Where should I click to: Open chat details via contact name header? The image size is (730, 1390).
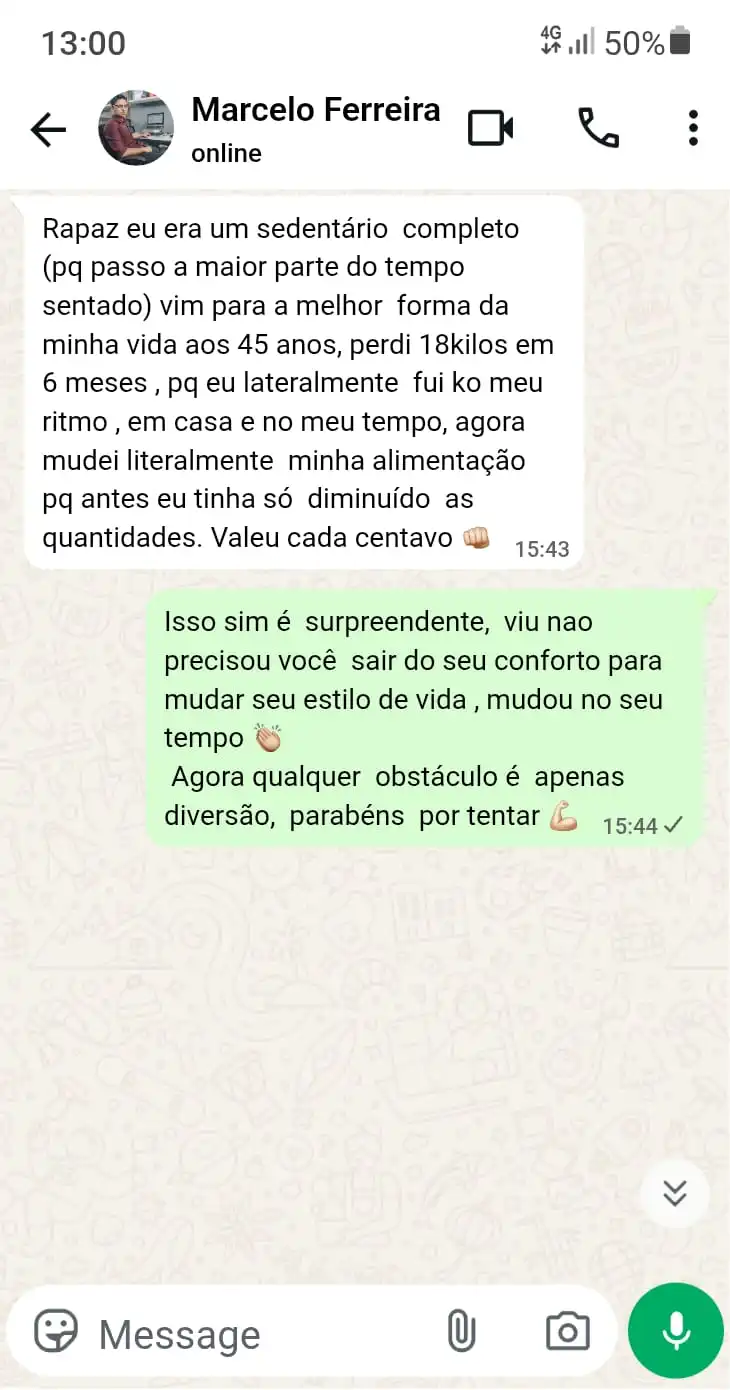pos(315,110)
